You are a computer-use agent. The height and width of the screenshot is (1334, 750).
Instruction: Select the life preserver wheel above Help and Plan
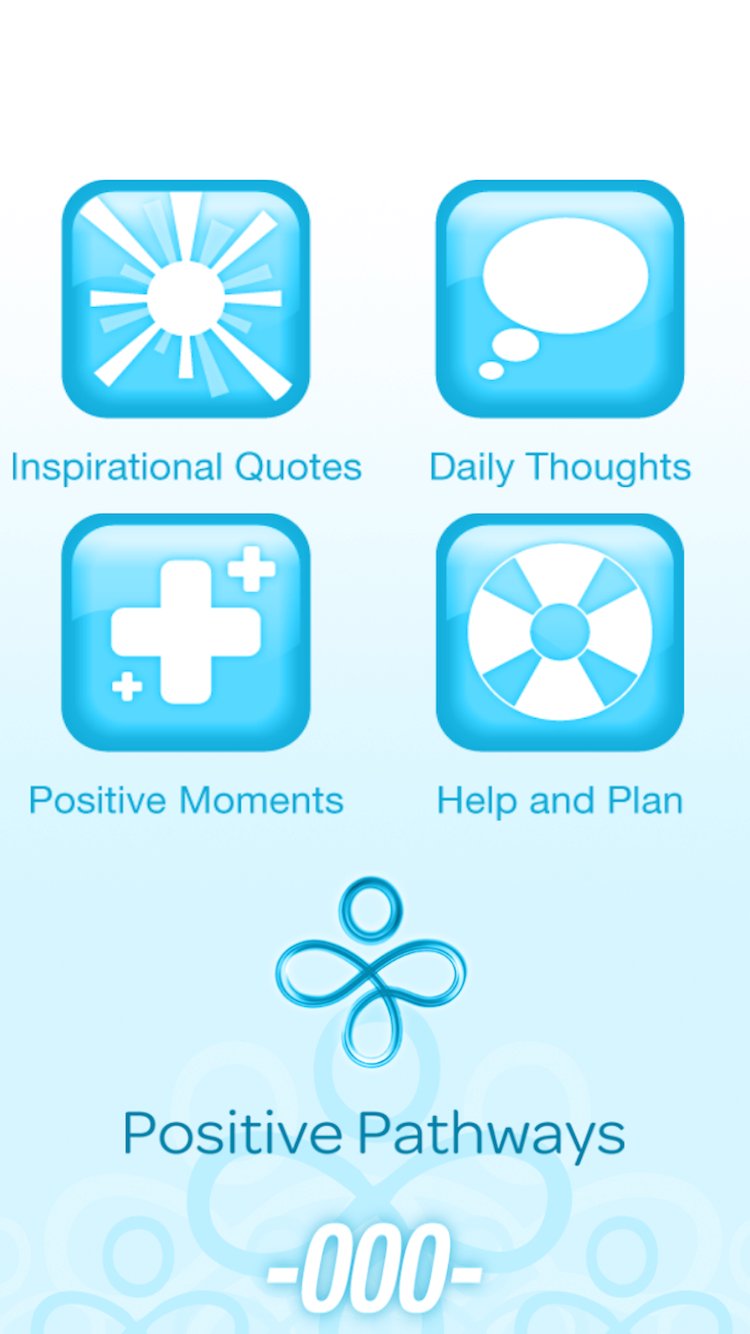point(560,632)
